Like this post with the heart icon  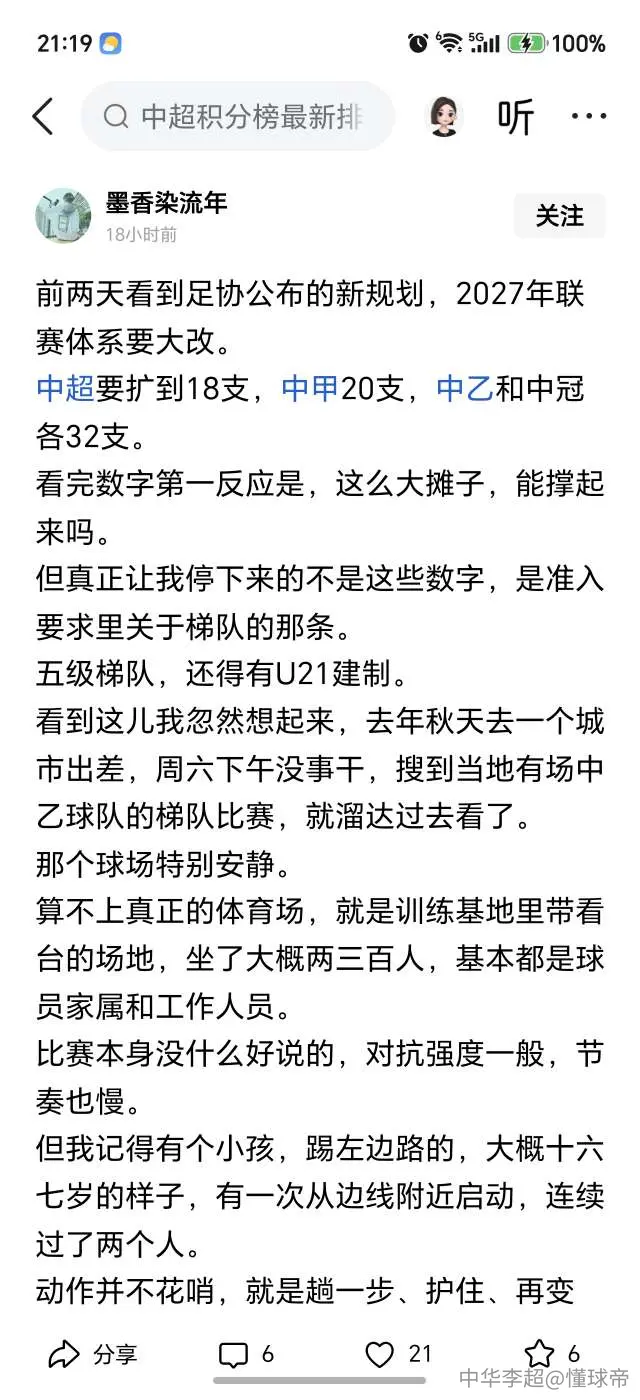tap(398, 1355)
